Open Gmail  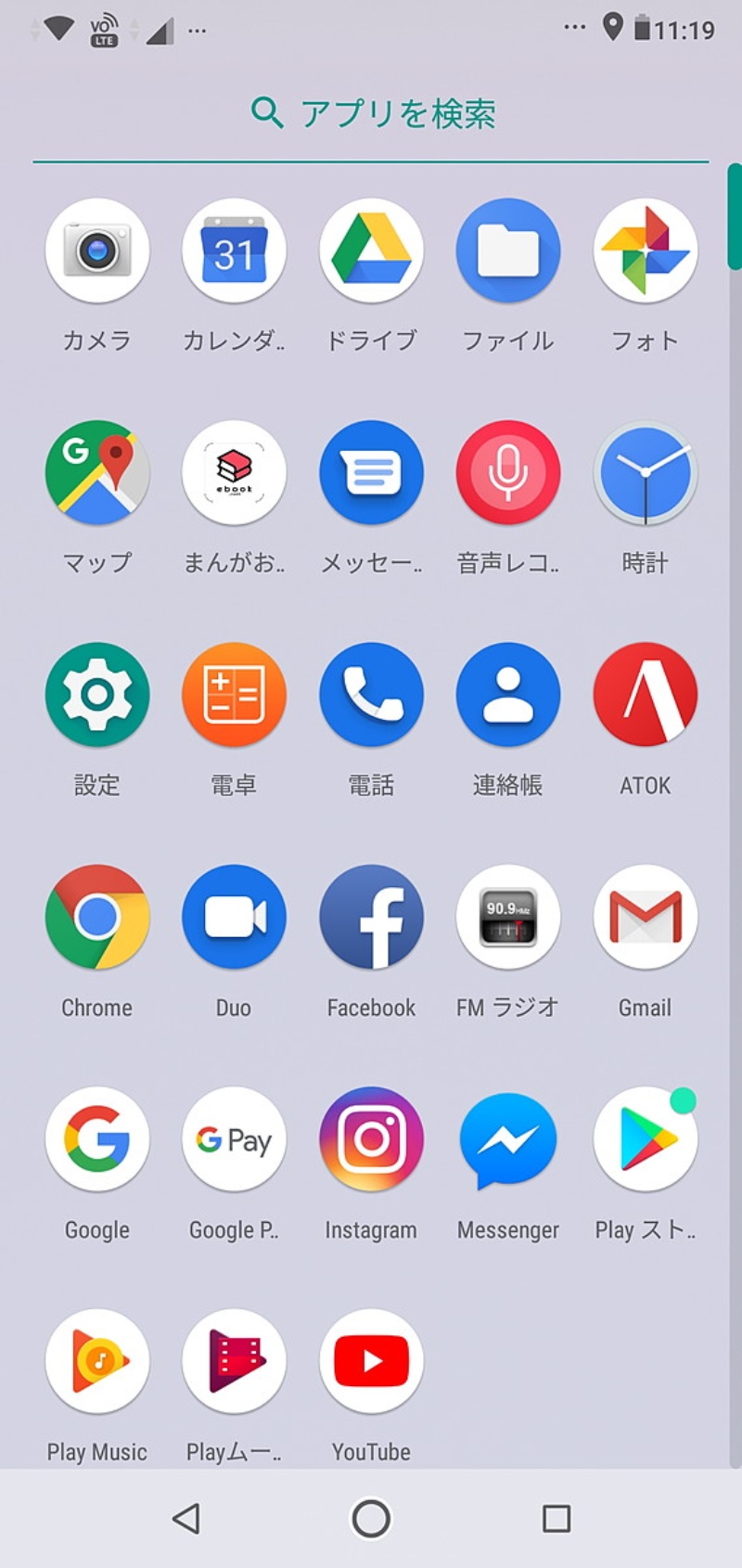coord(645,917)
